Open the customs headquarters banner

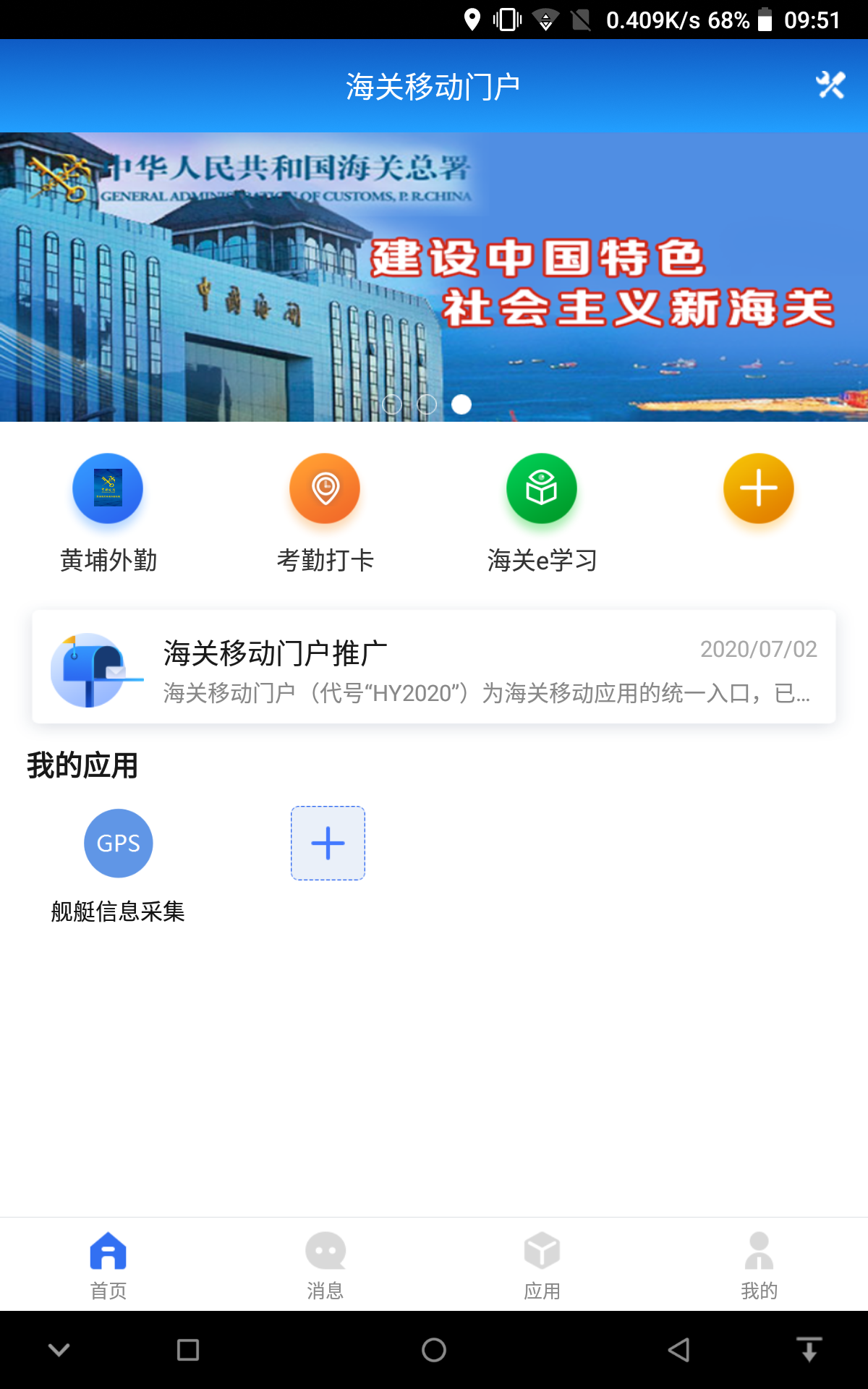(434, 276)
